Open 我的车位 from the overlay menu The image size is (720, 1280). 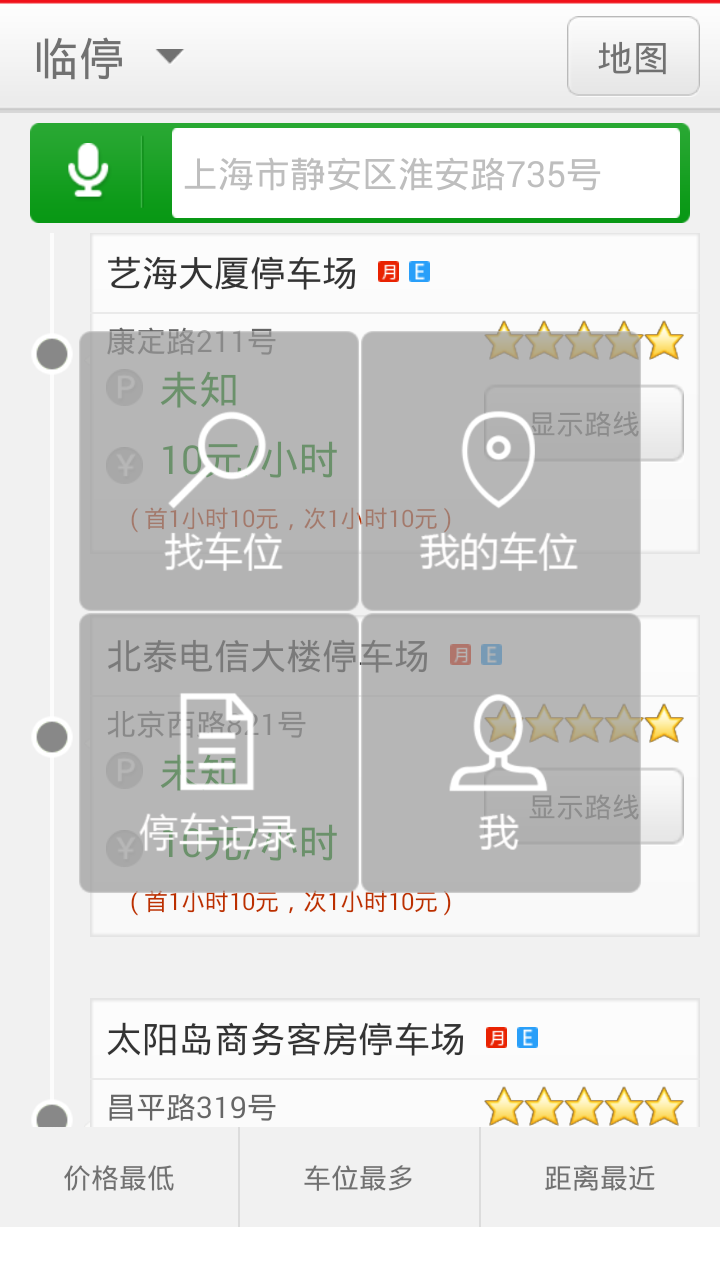500,472
